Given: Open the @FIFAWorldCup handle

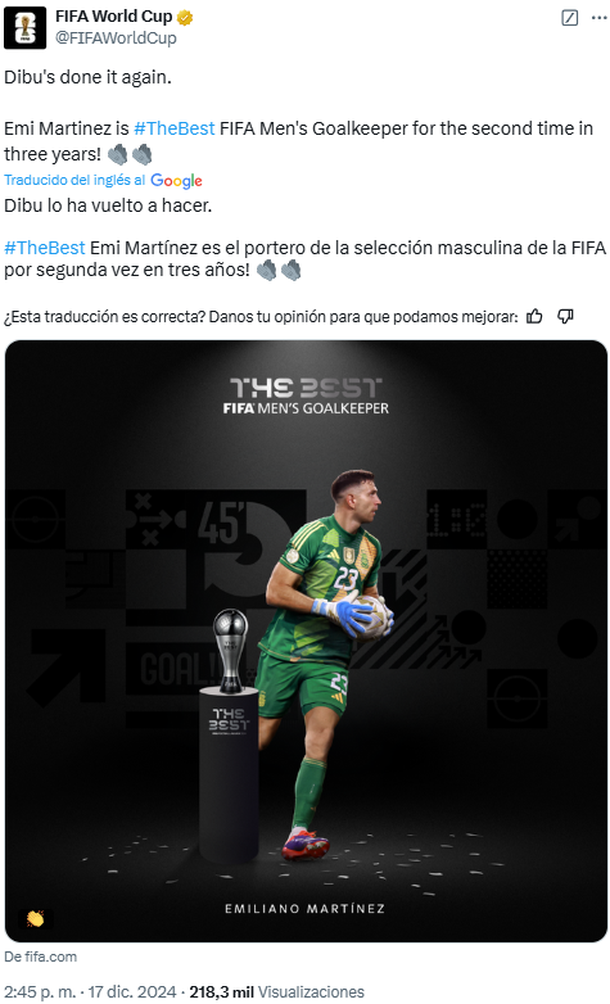Looking at the screenshot, I should pos(115,38).
